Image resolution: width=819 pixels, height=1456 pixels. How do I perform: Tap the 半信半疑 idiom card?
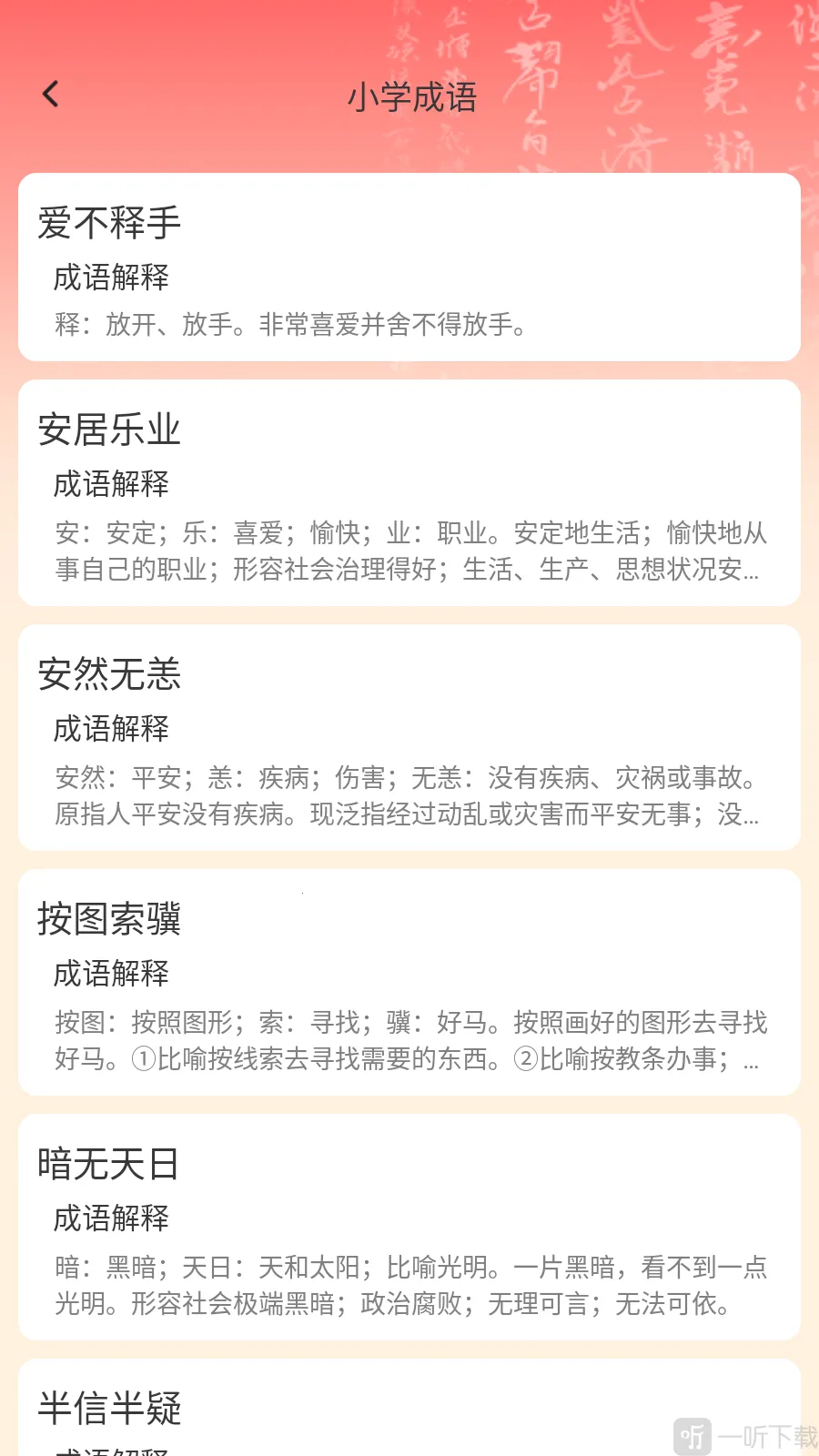coord(409,1407)
